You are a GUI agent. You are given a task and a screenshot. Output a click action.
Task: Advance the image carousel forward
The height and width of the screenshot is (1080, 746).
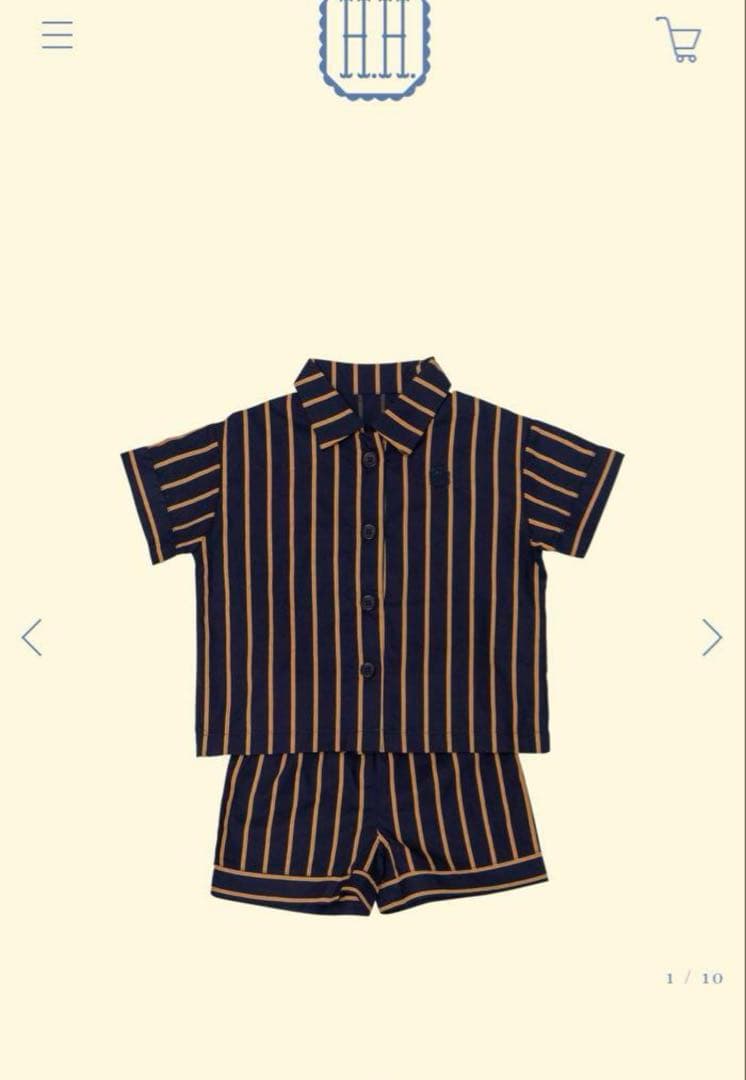click(710, 636)
